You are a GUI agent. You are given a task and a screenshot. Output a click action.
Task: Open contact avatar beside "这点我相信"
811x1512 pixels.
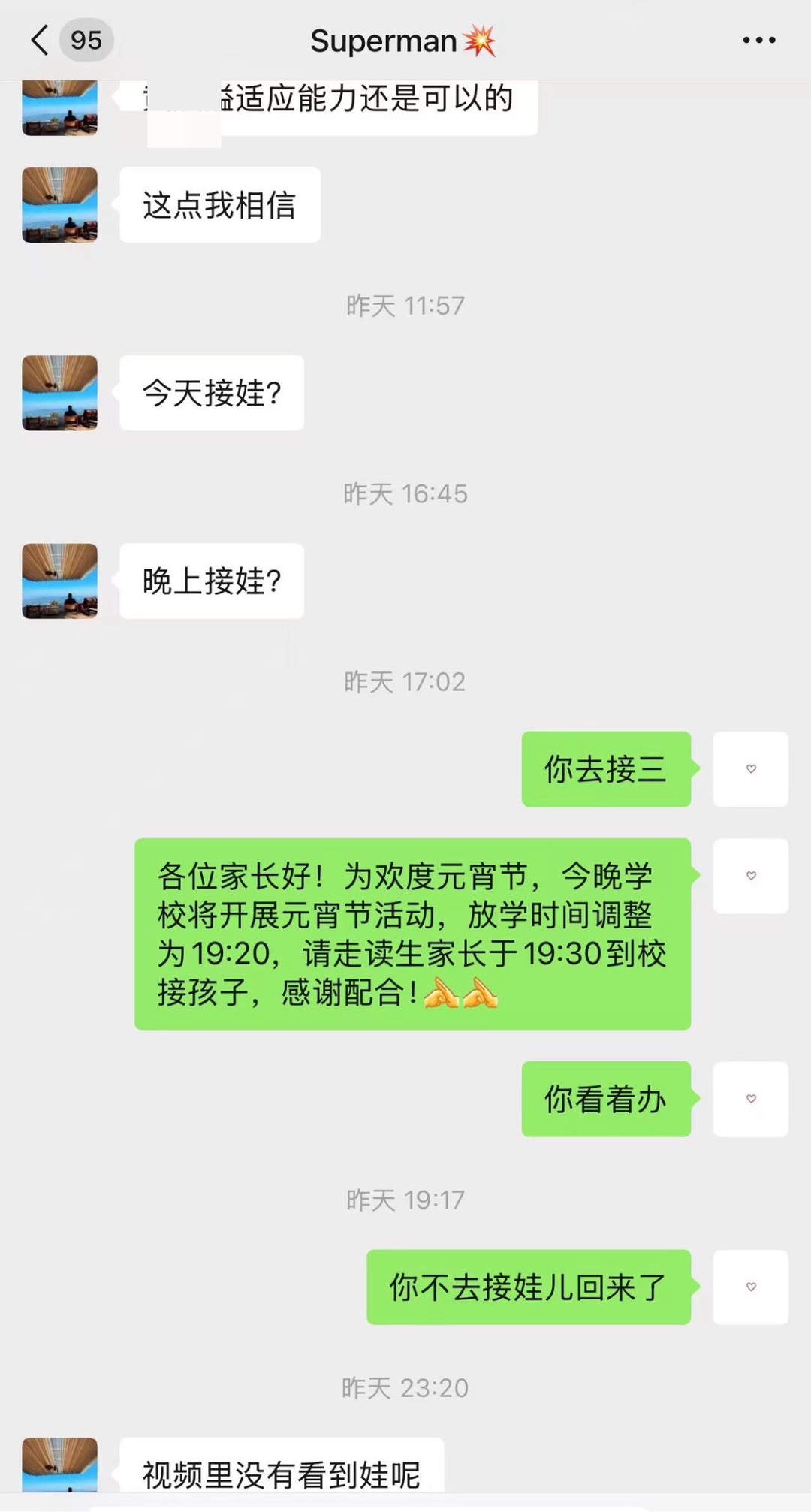click(60, 205)
